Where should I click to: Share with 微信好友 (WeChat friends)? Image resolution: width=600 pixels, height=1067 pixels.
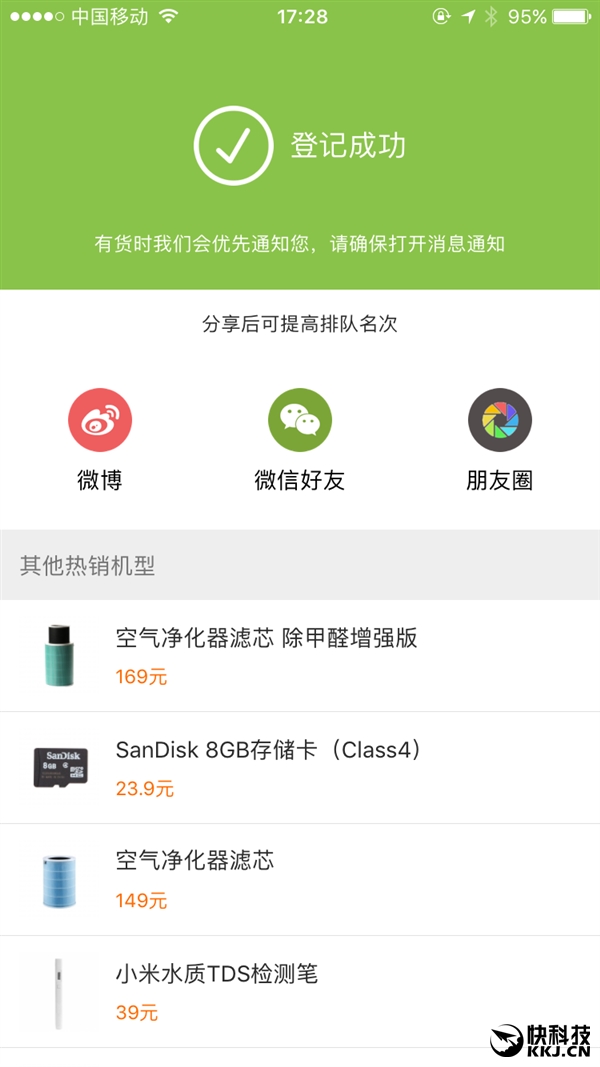pos(300,421)
